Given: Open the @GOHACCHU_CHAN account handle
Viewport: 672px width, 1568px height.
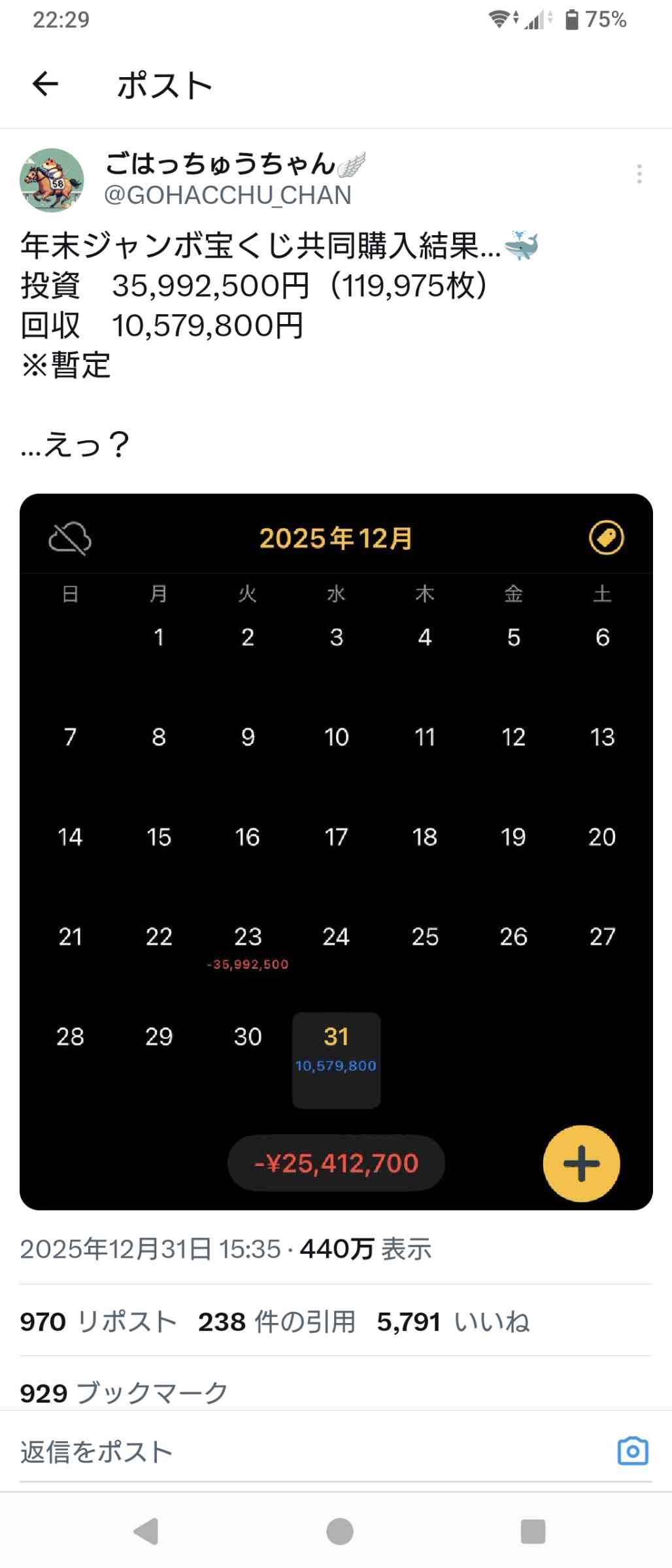Looking at the screenshot, I should click(x=227, y=195).
